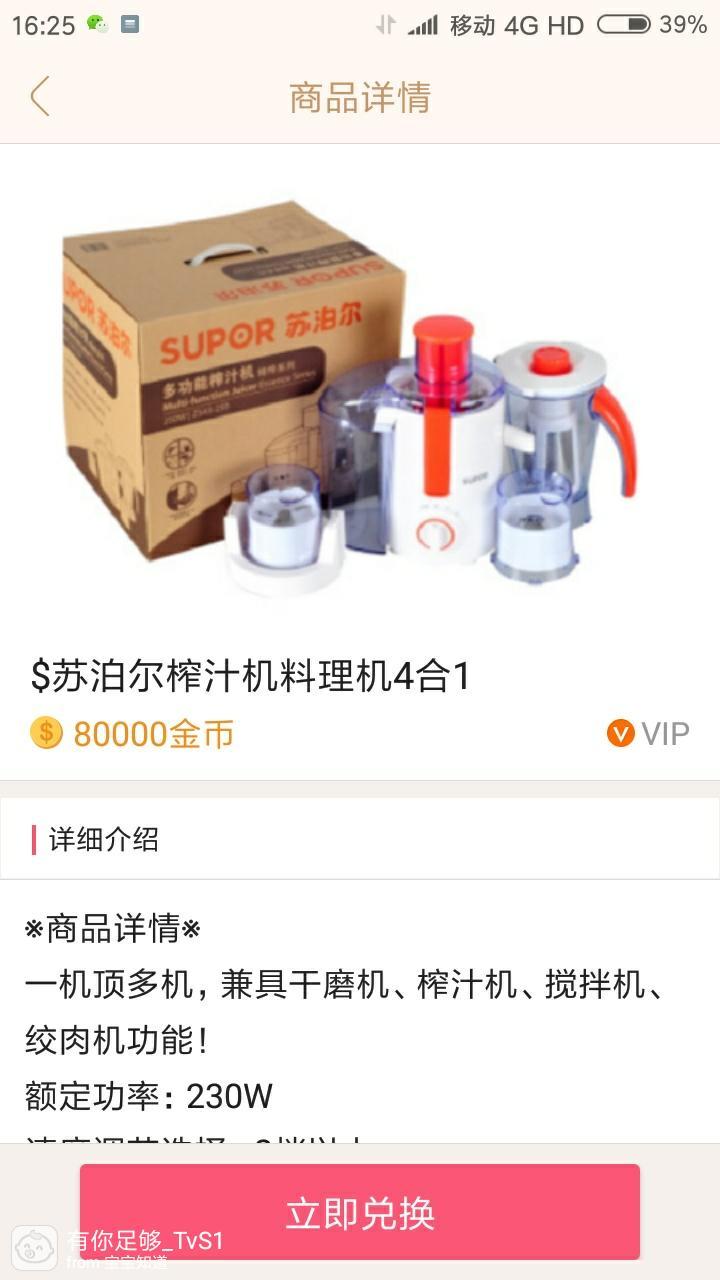Tap 立即兑换 to redeem the item
The width and height of the screenshot is (720, 1280).
pyautogui.click(x=360, y=1212)
